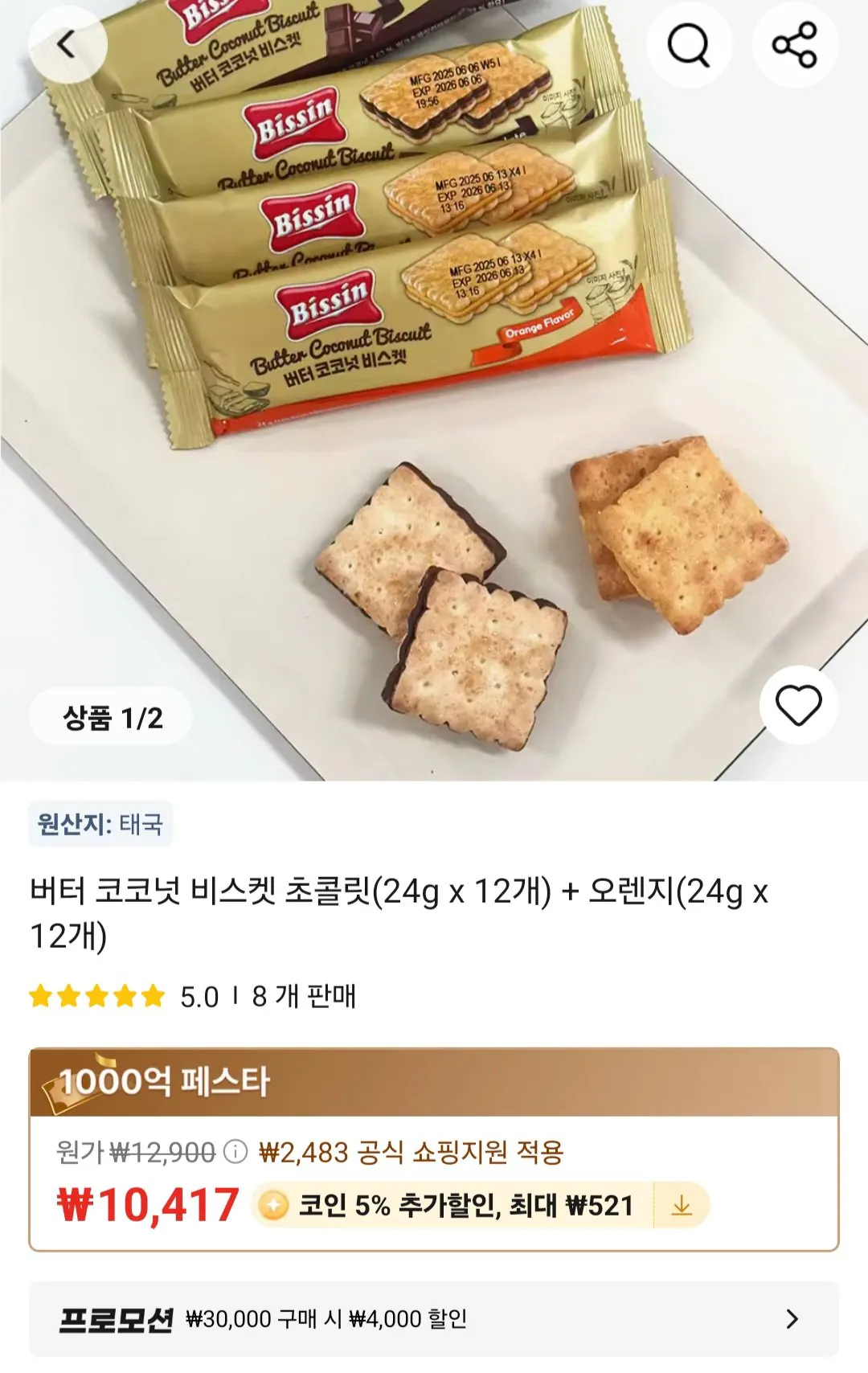Open the product search magnifier
Image resolution: width=868 pixels, height=1373 pixels.
[687, 44]
